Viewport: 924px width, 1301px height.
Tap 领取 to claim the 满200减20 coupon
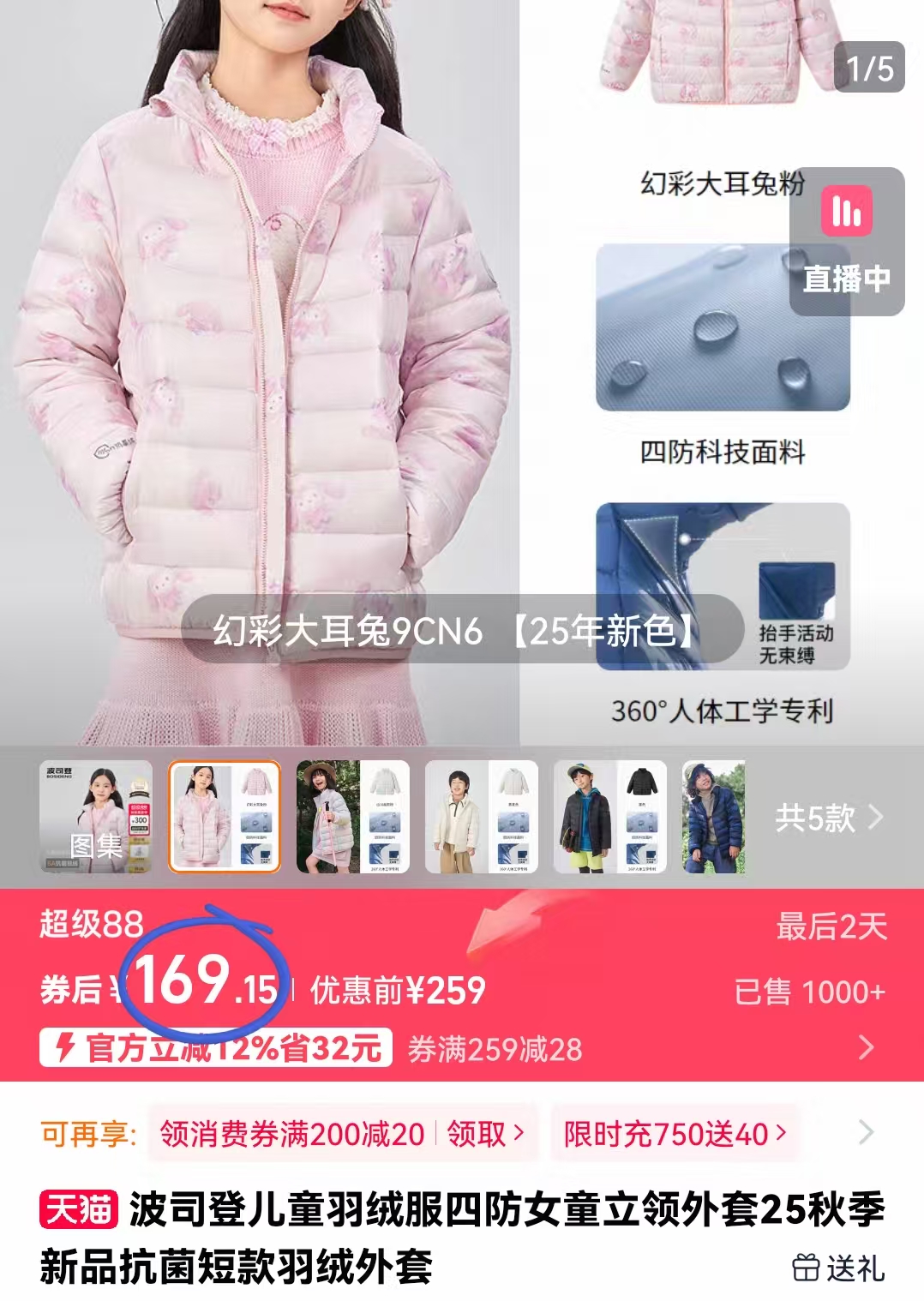click(x=485, y=1134)
